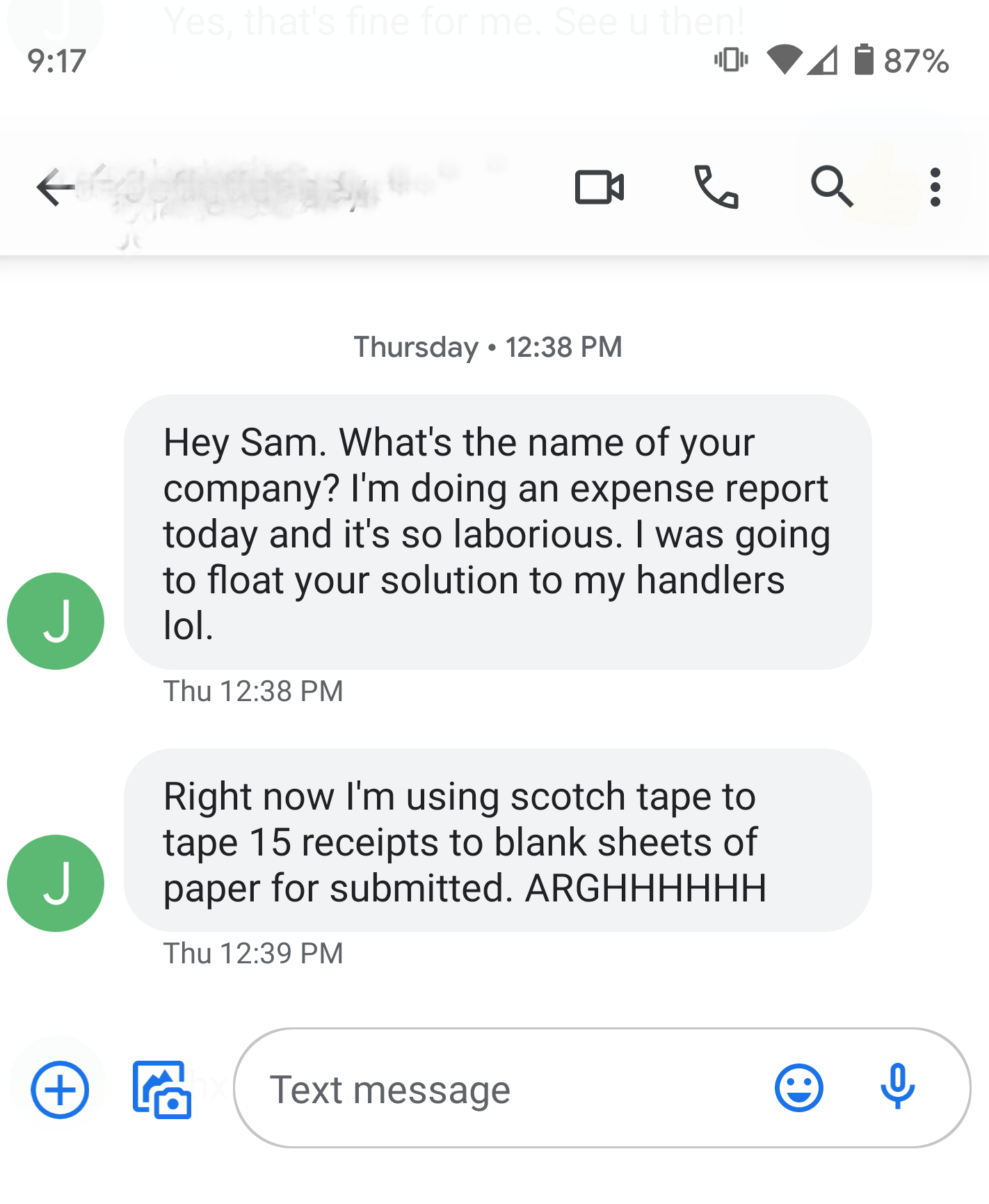Viewport: 989px width, 1204px height.
Task: Tap J's avatar beside the scotch tape message
Action: point(56,883)
